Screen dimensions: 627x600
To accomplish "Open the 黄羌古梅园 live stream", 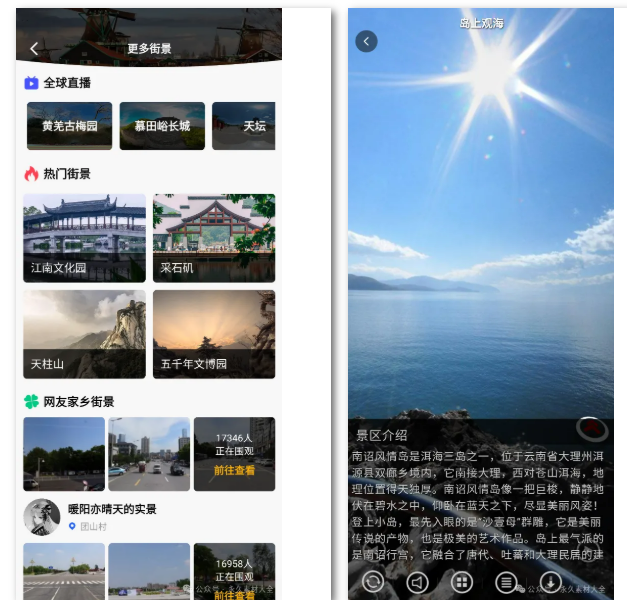I will [69, 126].
